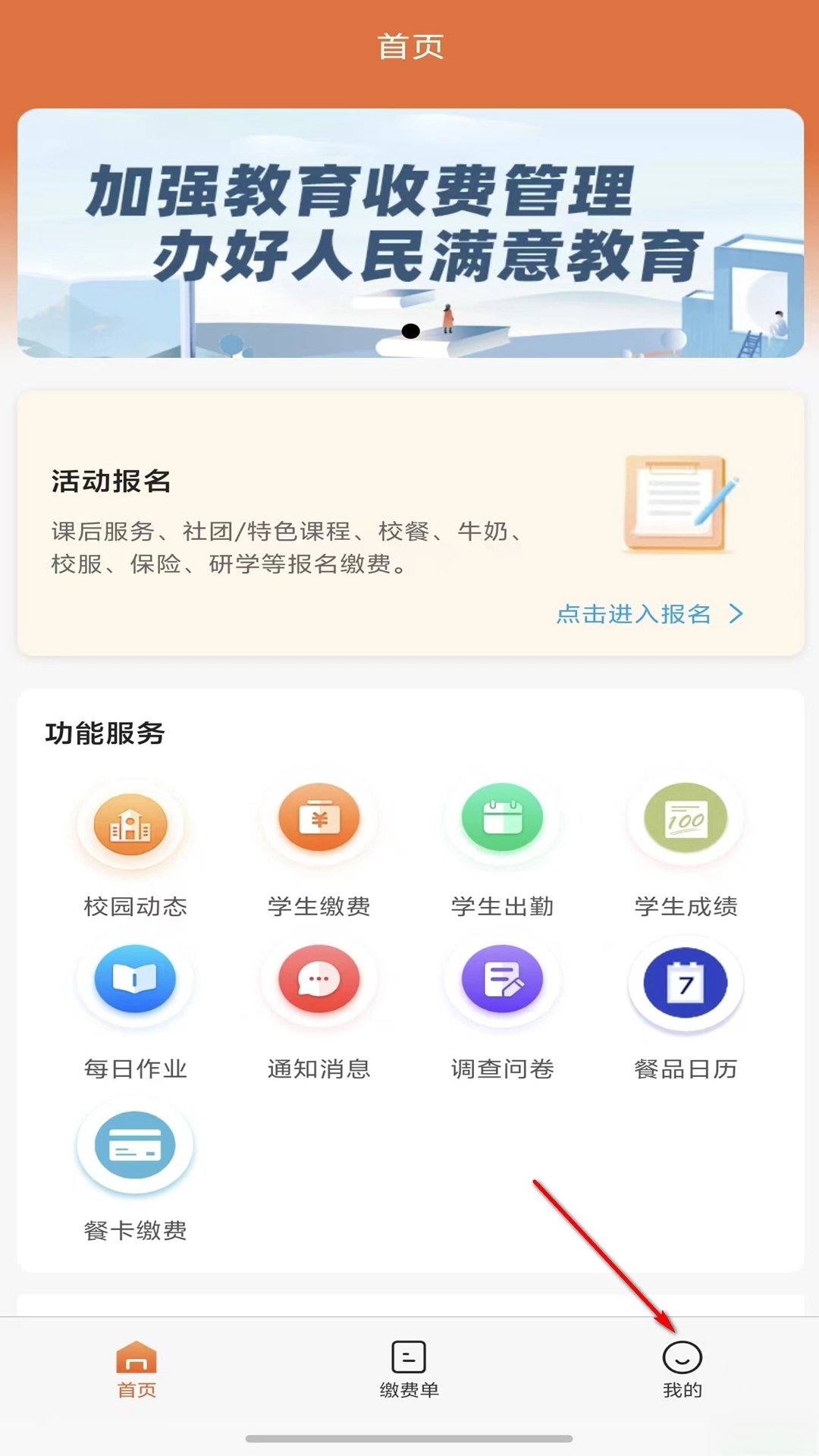
Task: Switch to the 我的 tab
Action: coord(682,1369)
